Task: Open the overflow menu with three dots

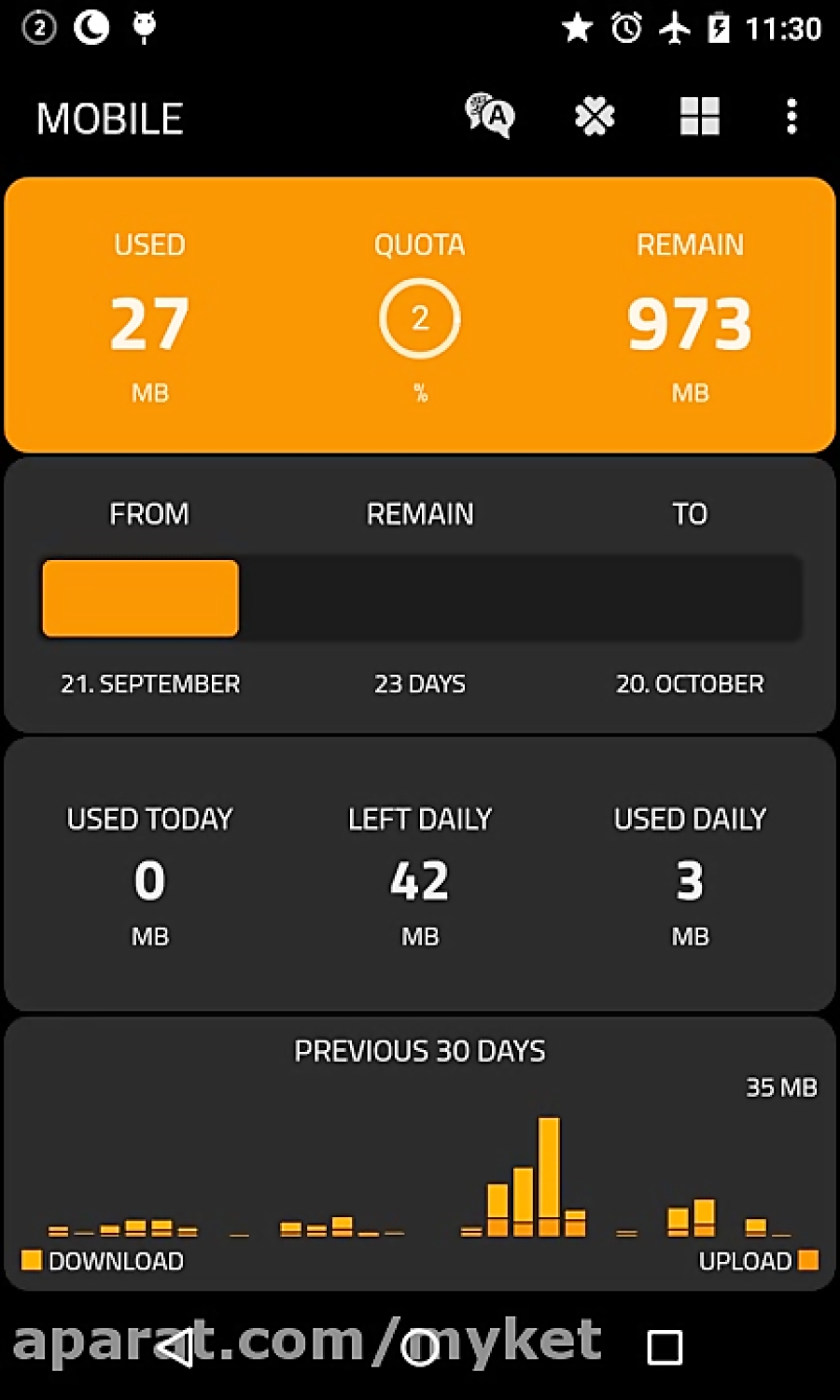Action: tap(791, 116)
